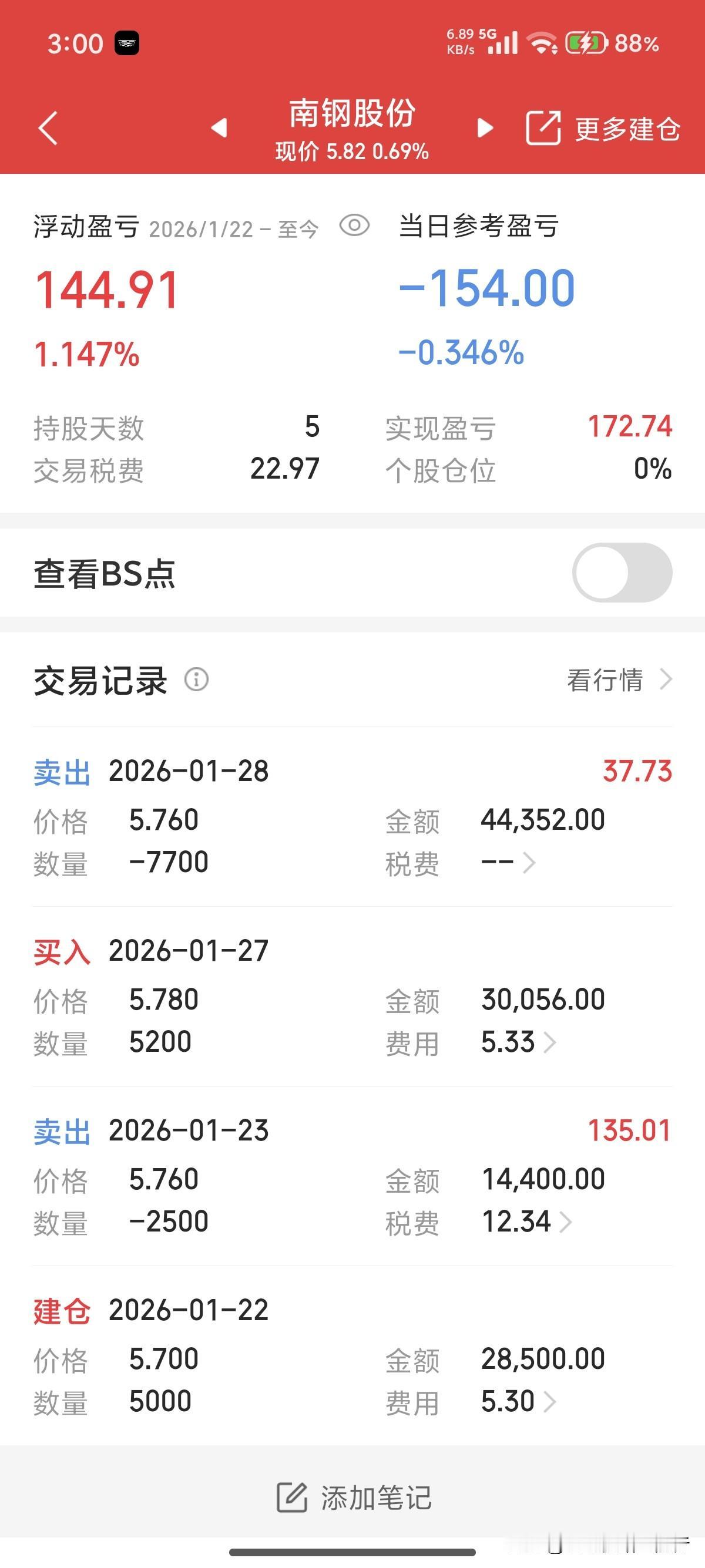
Task: Expand tax fee details for 2026-01-28 sell
Action: [x=508, y=863]
